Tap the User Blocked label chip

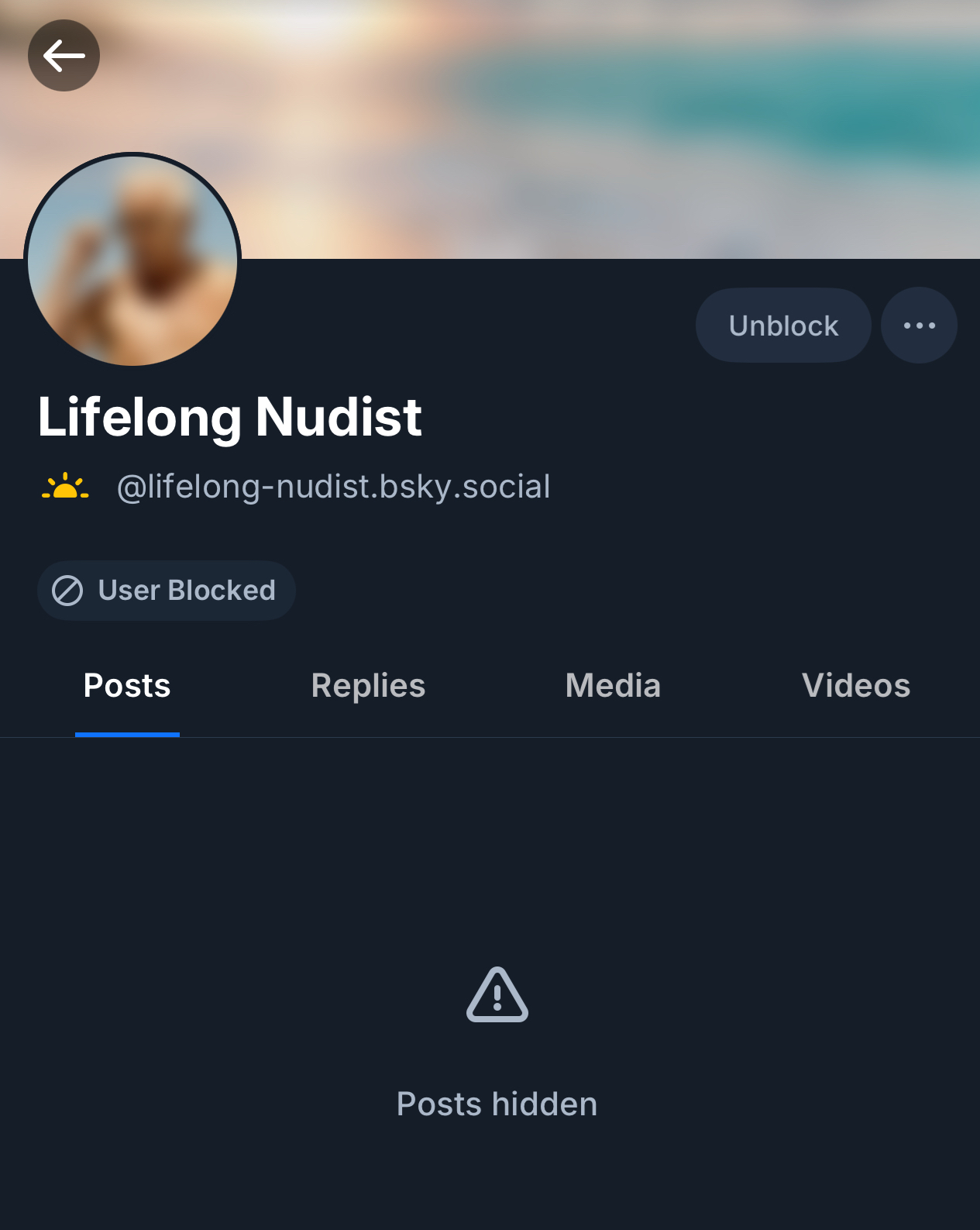[x=166, y=591]
